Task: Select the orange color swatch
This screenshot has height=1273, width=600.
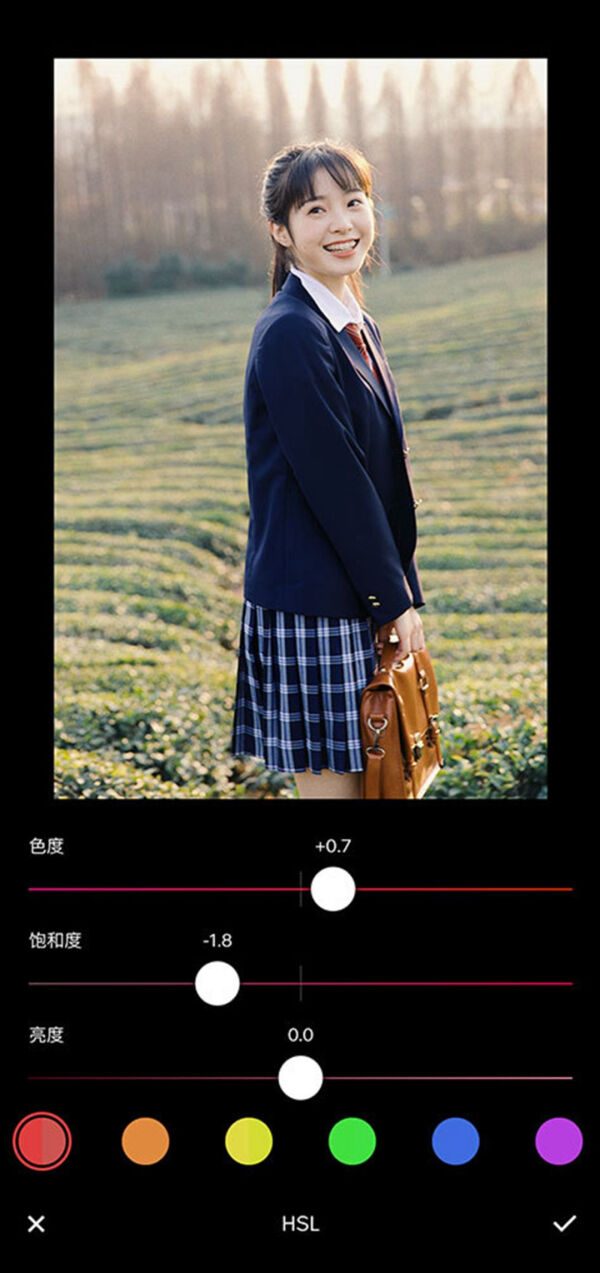Action: click(145, 1141)
